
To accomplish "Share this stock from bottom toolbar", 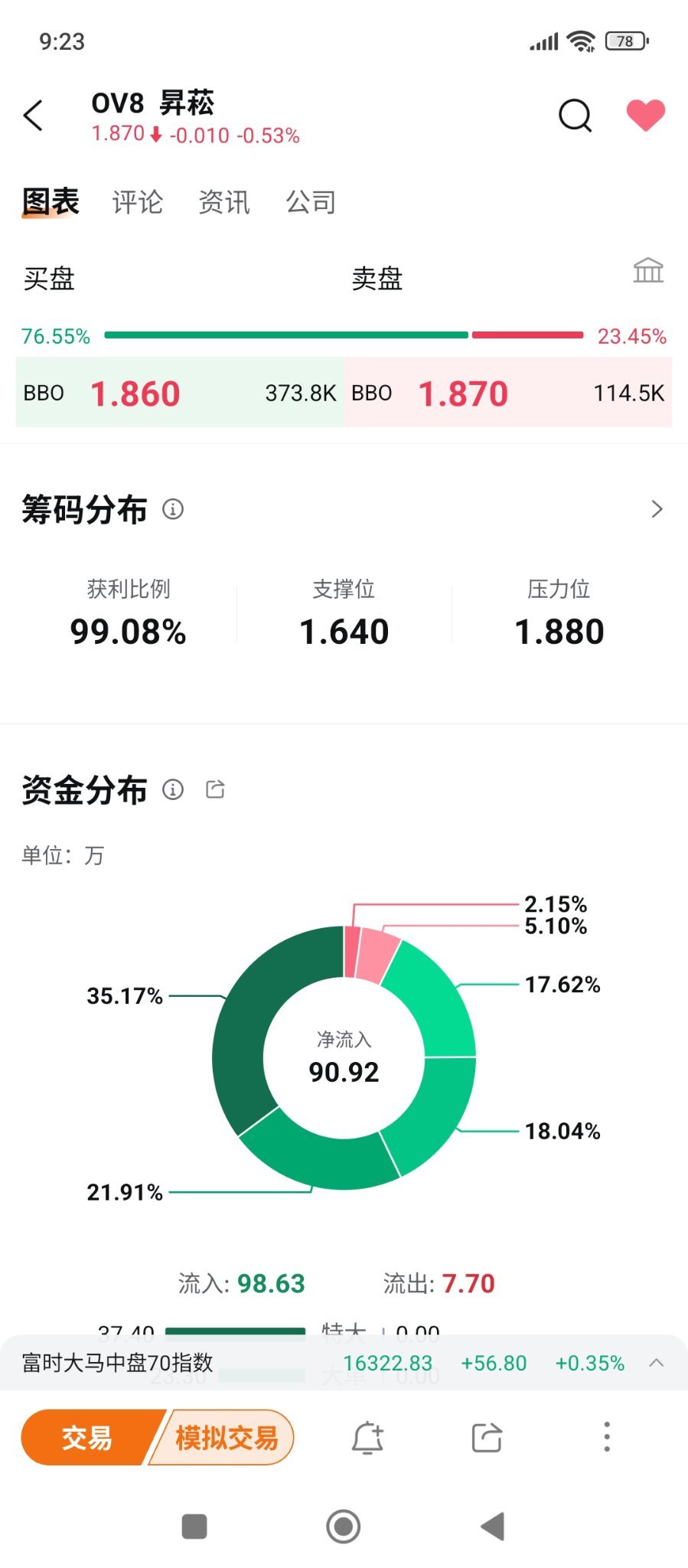I will [x=487, y=1437].
